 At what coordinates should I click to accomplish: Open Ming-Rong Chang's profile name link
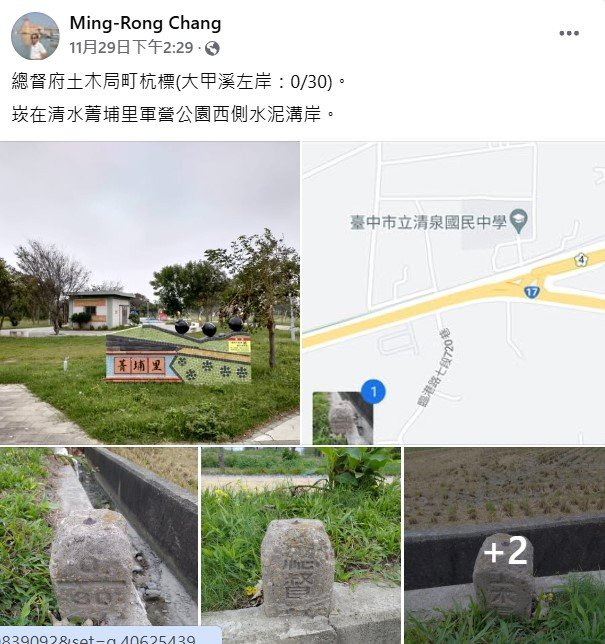145,23
